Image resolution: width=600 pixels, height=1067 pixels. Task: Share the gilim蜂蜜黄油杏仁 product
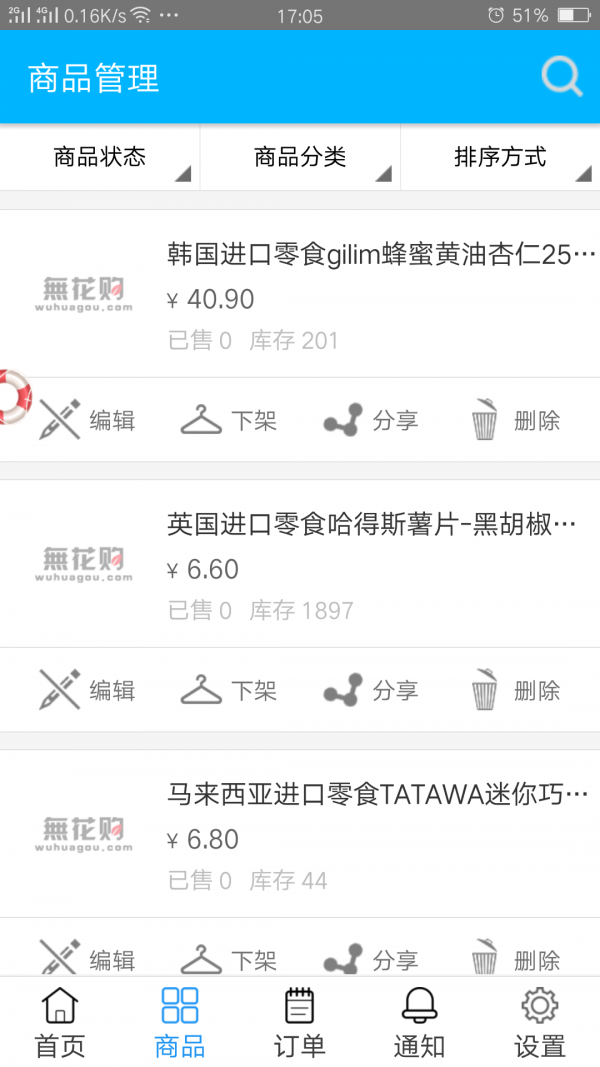tap(371, 420)
